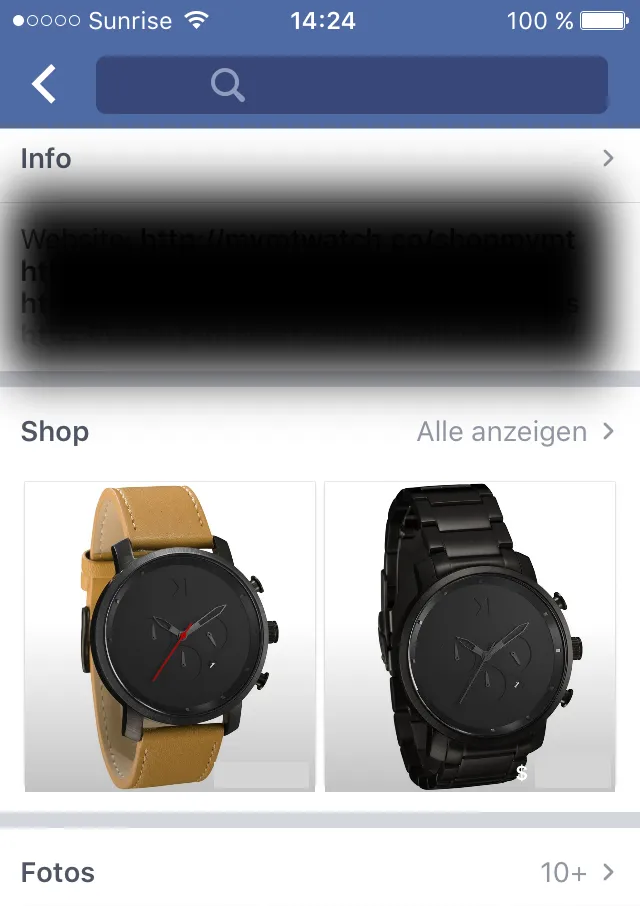Tap the search field in the top bar

tap(351, 86)
